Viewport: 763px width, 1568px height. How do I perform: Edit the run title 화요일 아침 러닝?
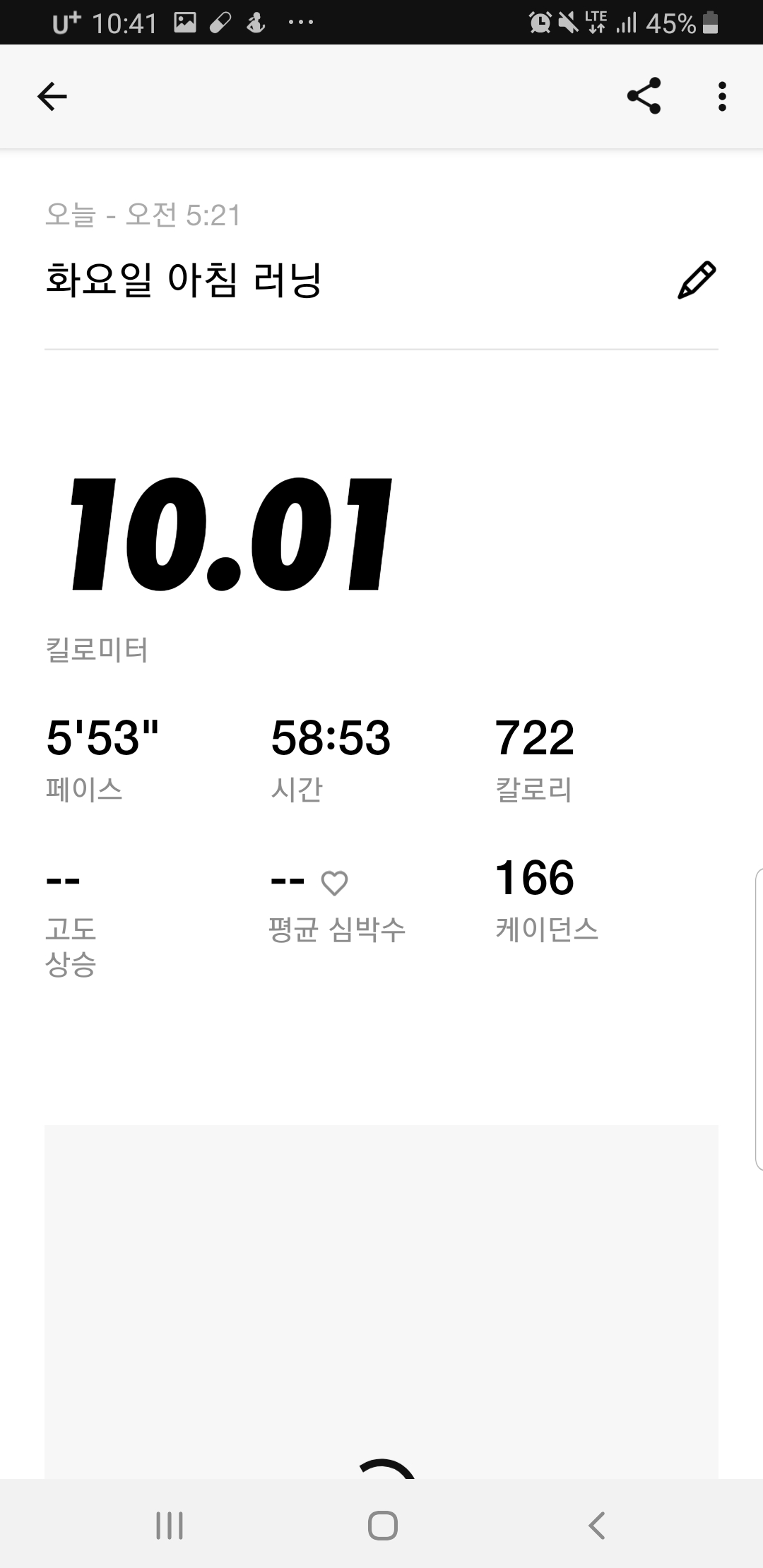click(697, 280)
